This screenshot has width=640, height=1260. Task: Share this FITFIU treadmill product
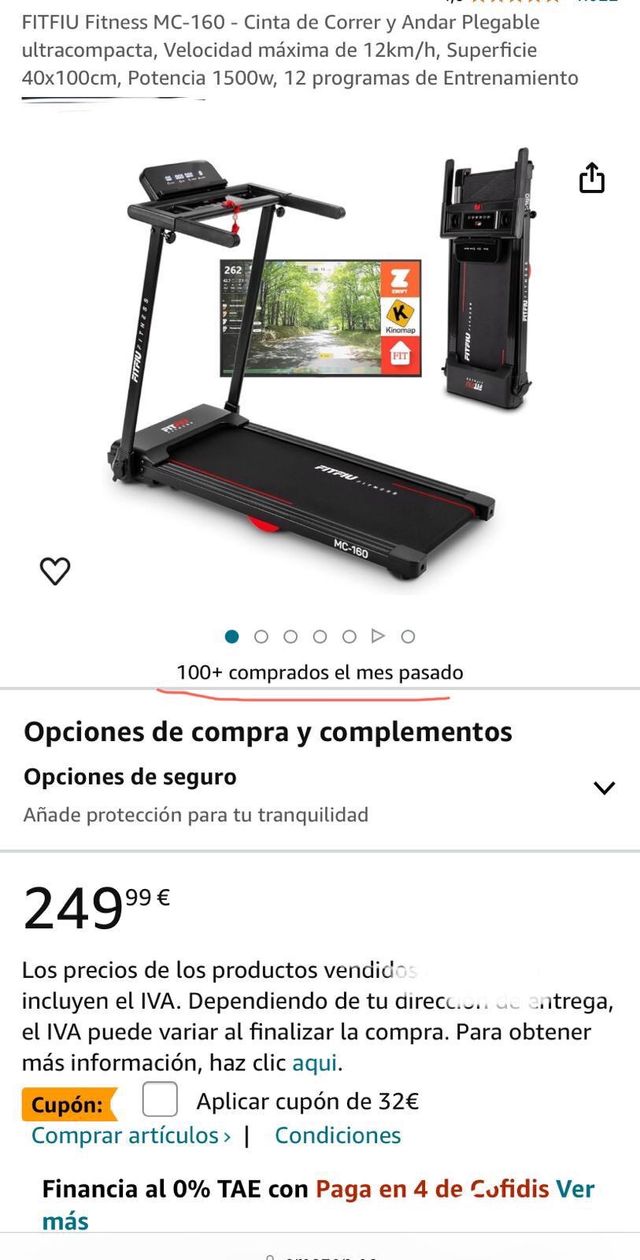592,178
